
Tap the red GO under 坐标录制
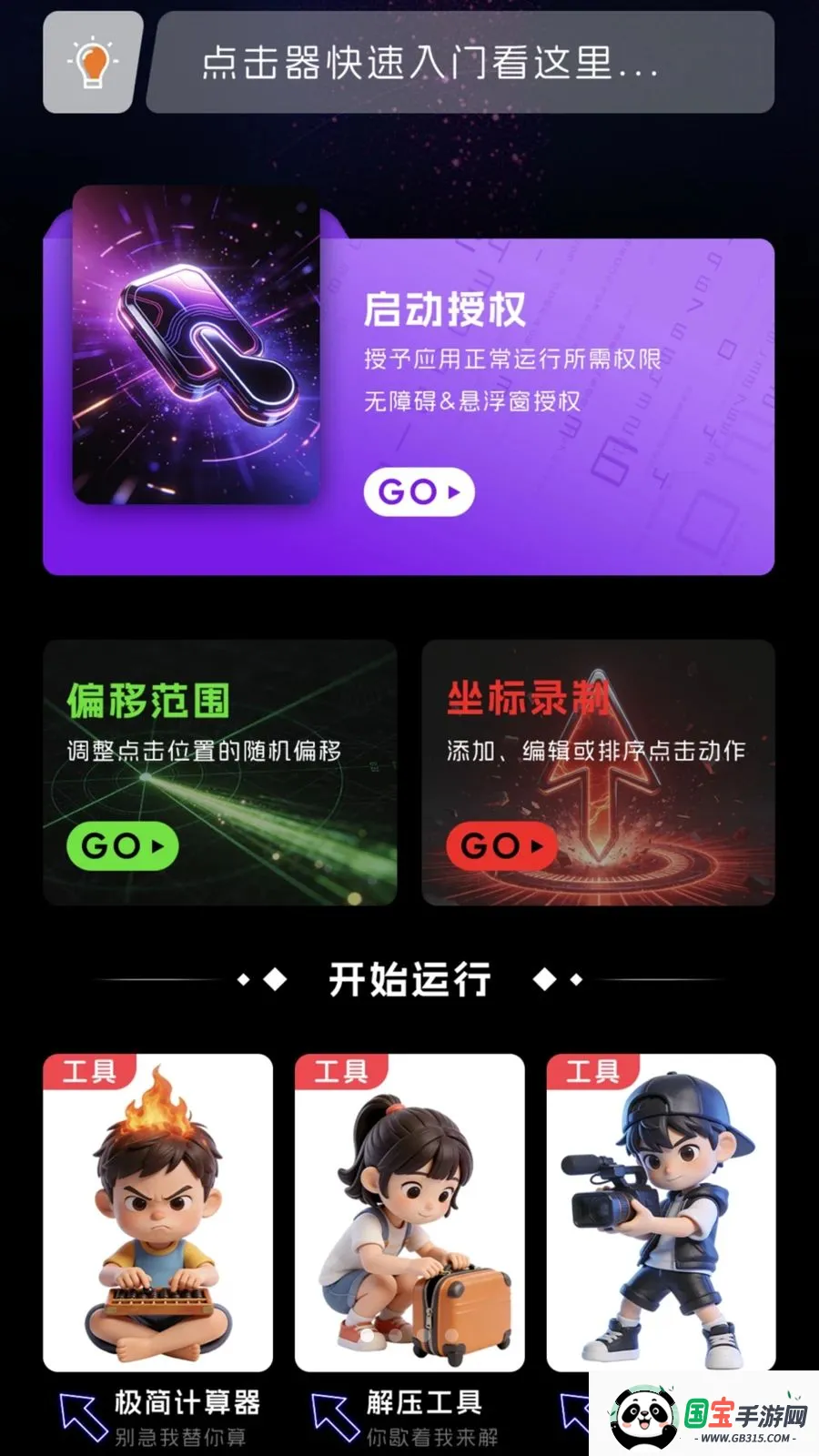click(x=501, y=846)
